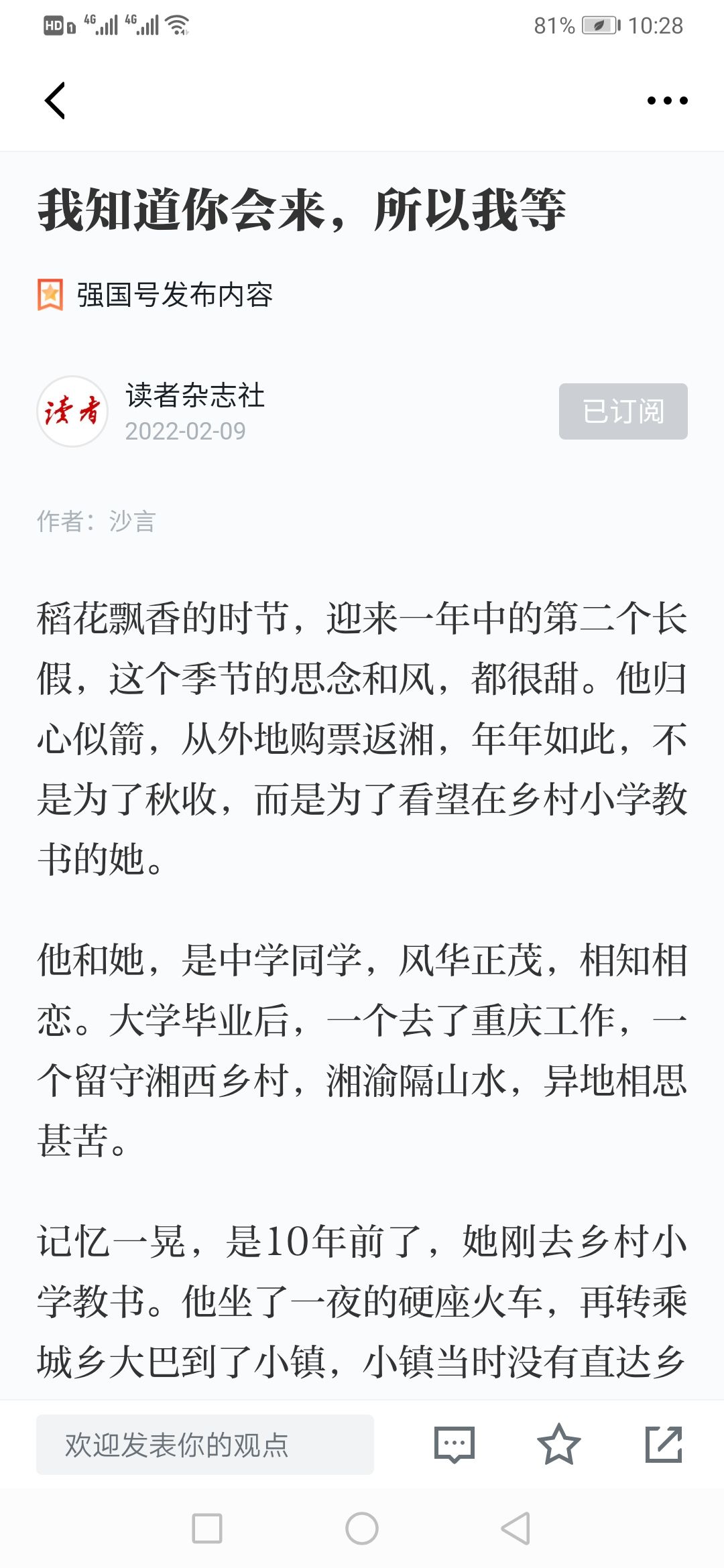The height and width of the screenshot is (1568, 724).
Task: Go to the system home screen
Action: (362, 1528)
